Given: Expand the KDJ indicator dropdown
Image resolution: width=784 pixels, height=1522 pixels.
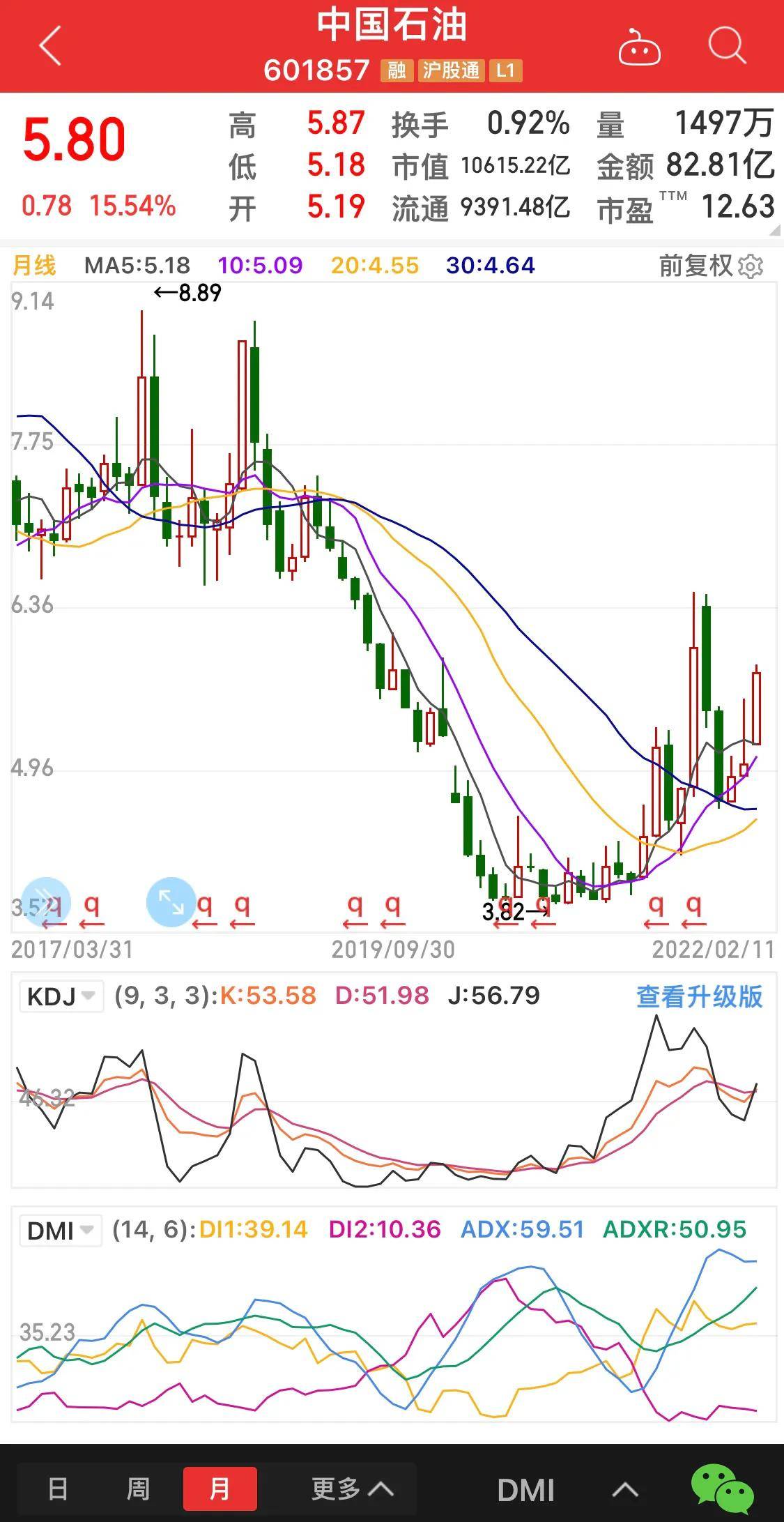Looking at the screenshot, I should click(61, 996).
